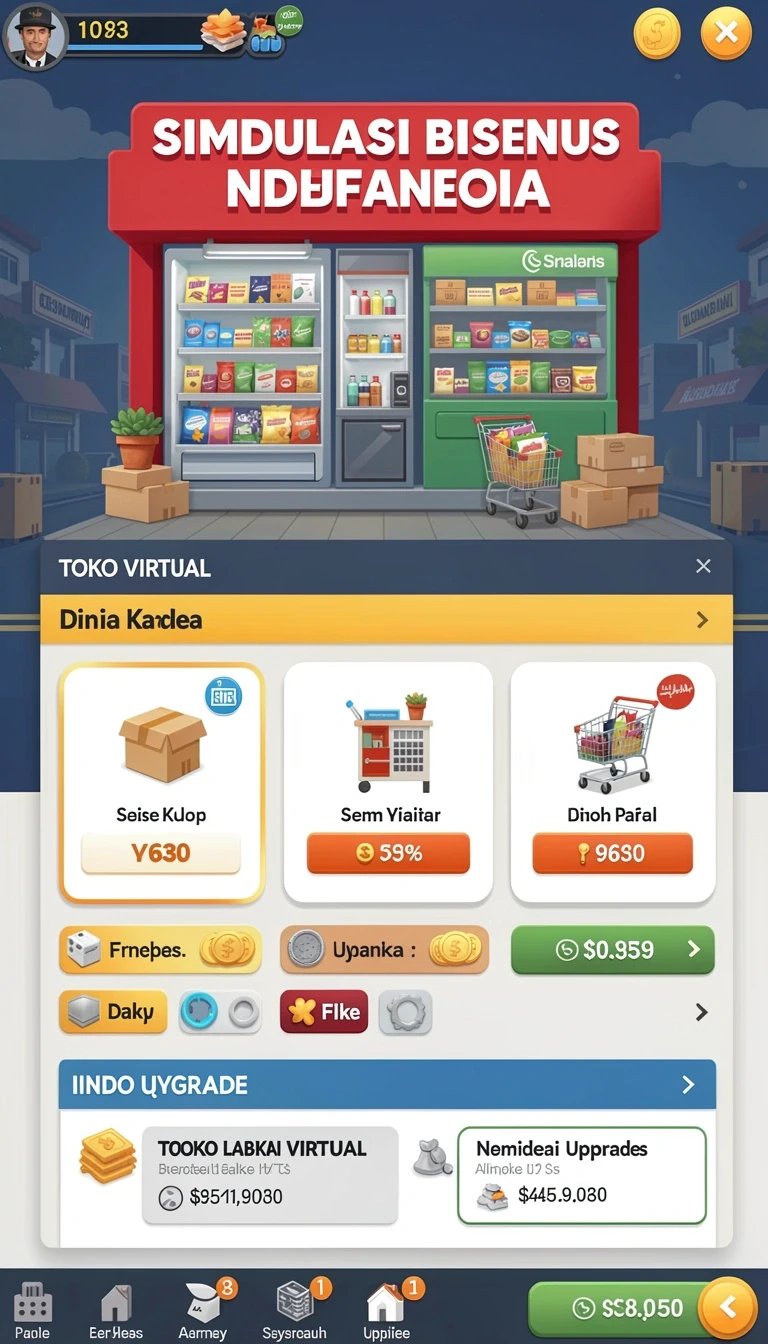Open the TOOKO LABKAI VIRTUAL upgrade card

pyautogui.click(x=270, y=1175)
